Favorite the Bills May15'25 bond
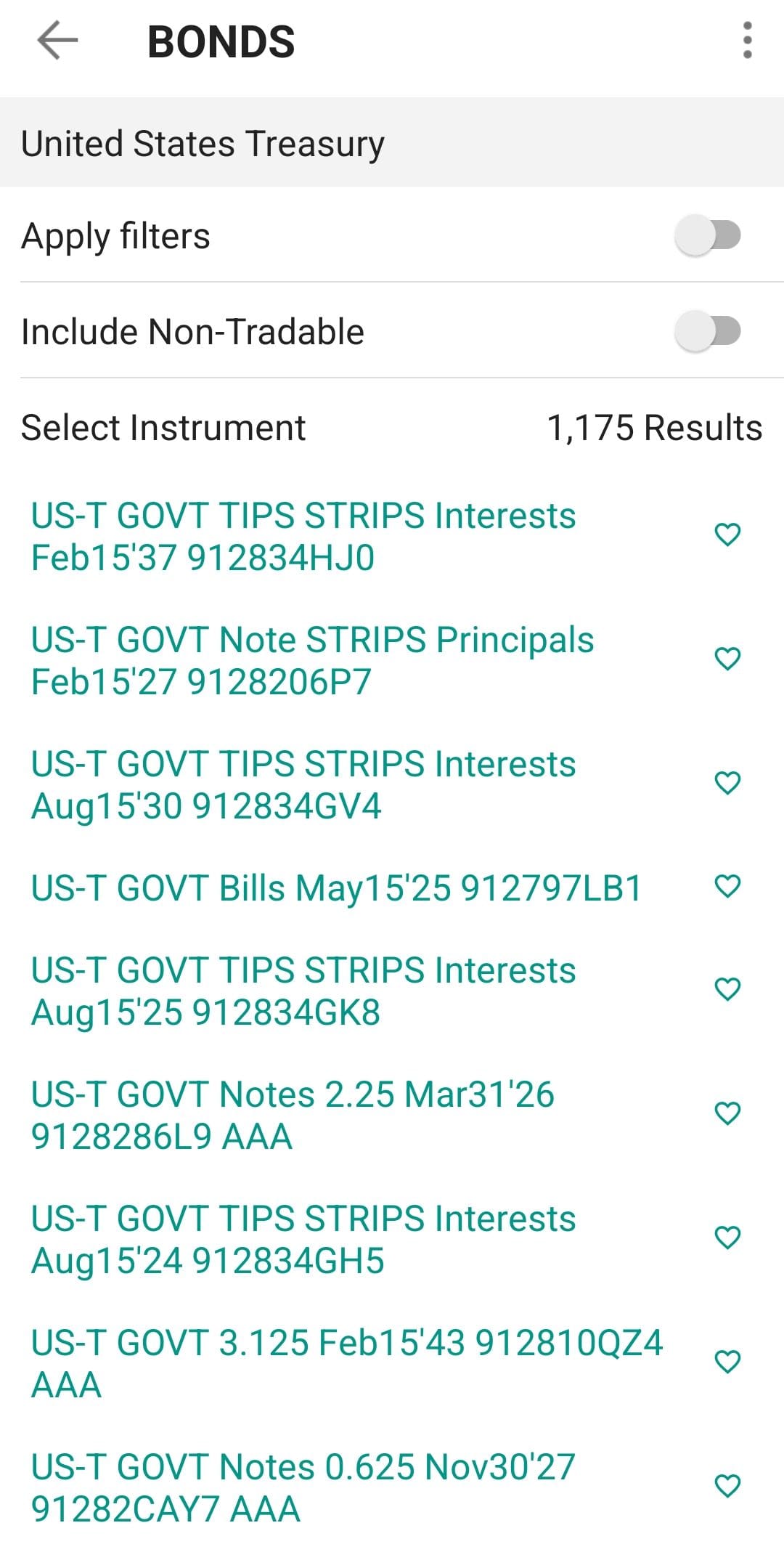 [x=728, y=887]
